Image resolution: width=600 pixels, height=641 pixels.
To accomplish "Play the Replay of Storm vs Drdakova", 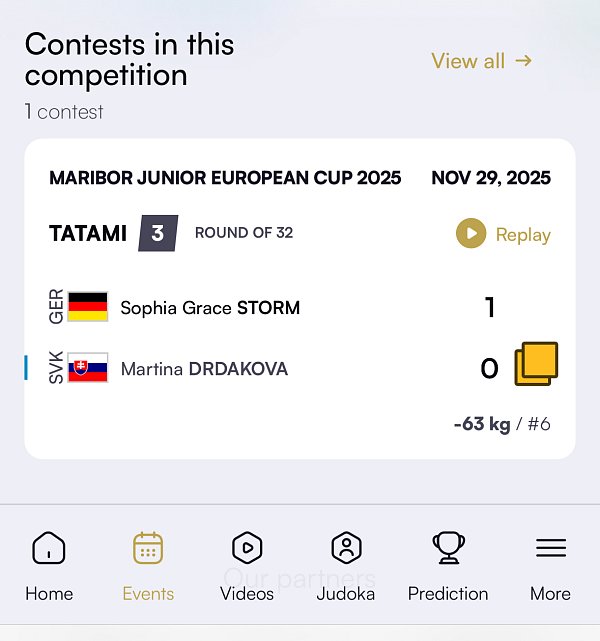I will point(503,234).
